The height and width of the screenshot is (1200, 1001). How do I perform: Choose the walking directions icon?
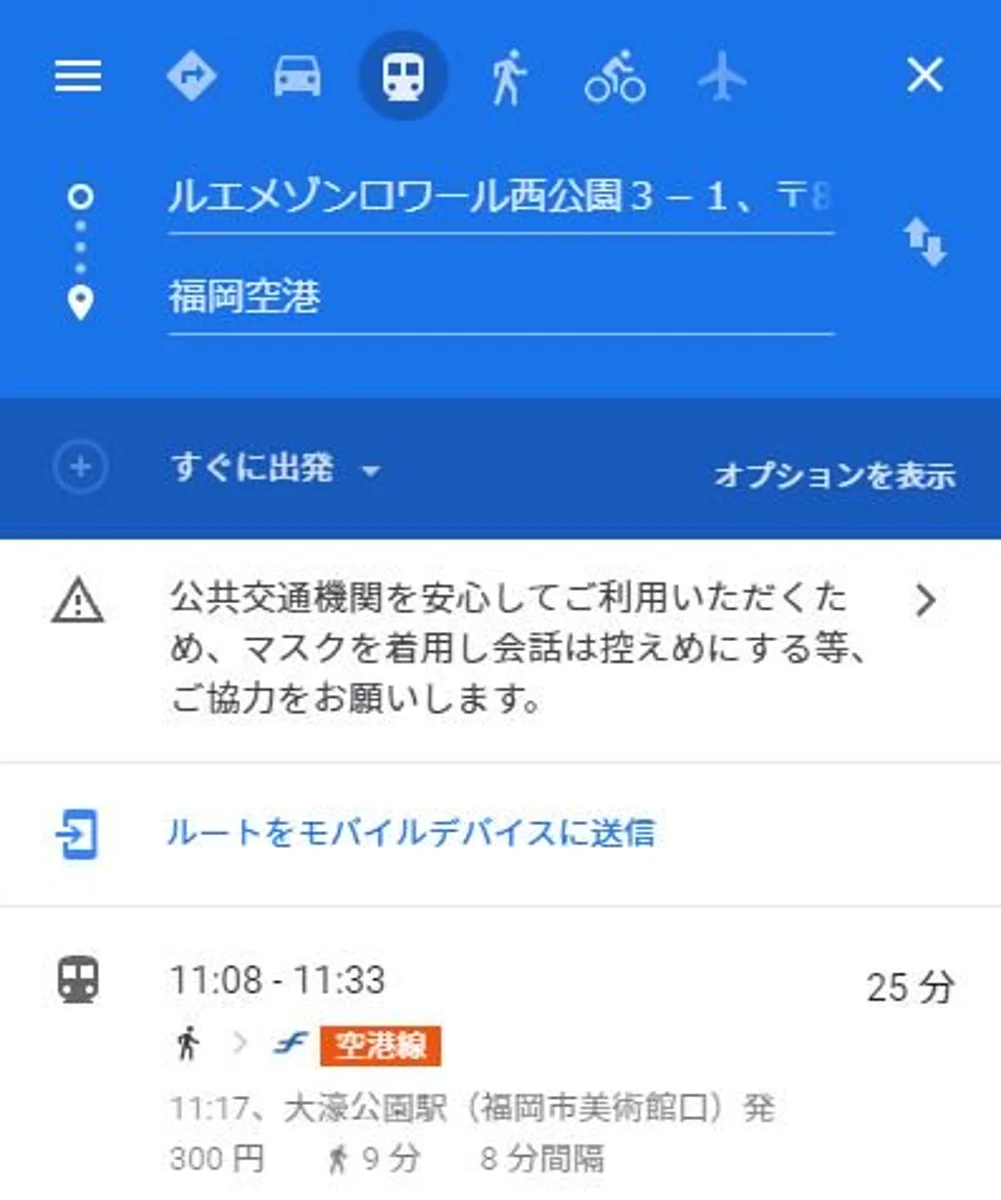pyautogui.click(x=510, y=75)
